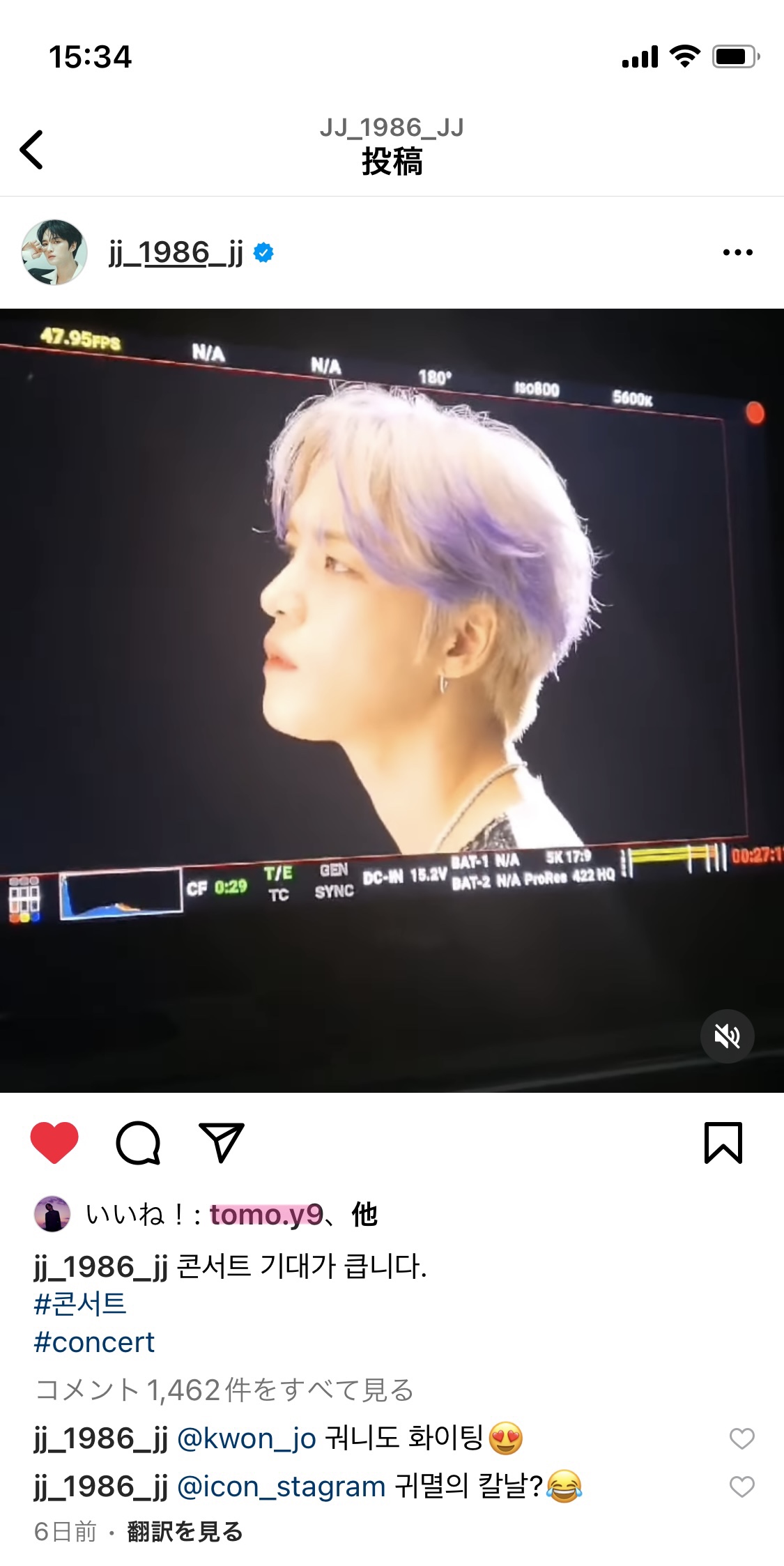Save the post with the bookmark icon

pyautogui.click(x=723, y=1142)
